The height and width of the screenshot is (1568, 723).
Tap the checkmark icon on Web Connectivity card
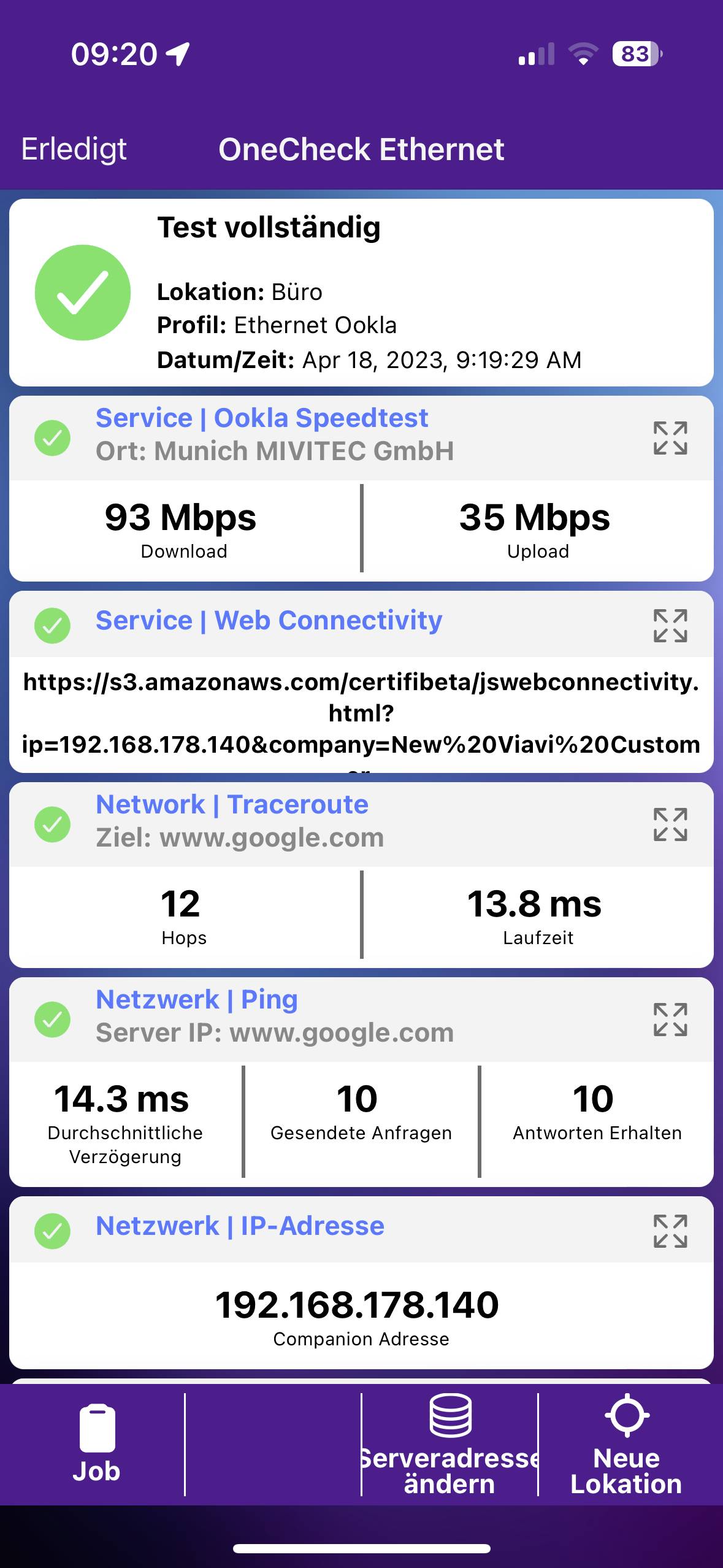52,625
